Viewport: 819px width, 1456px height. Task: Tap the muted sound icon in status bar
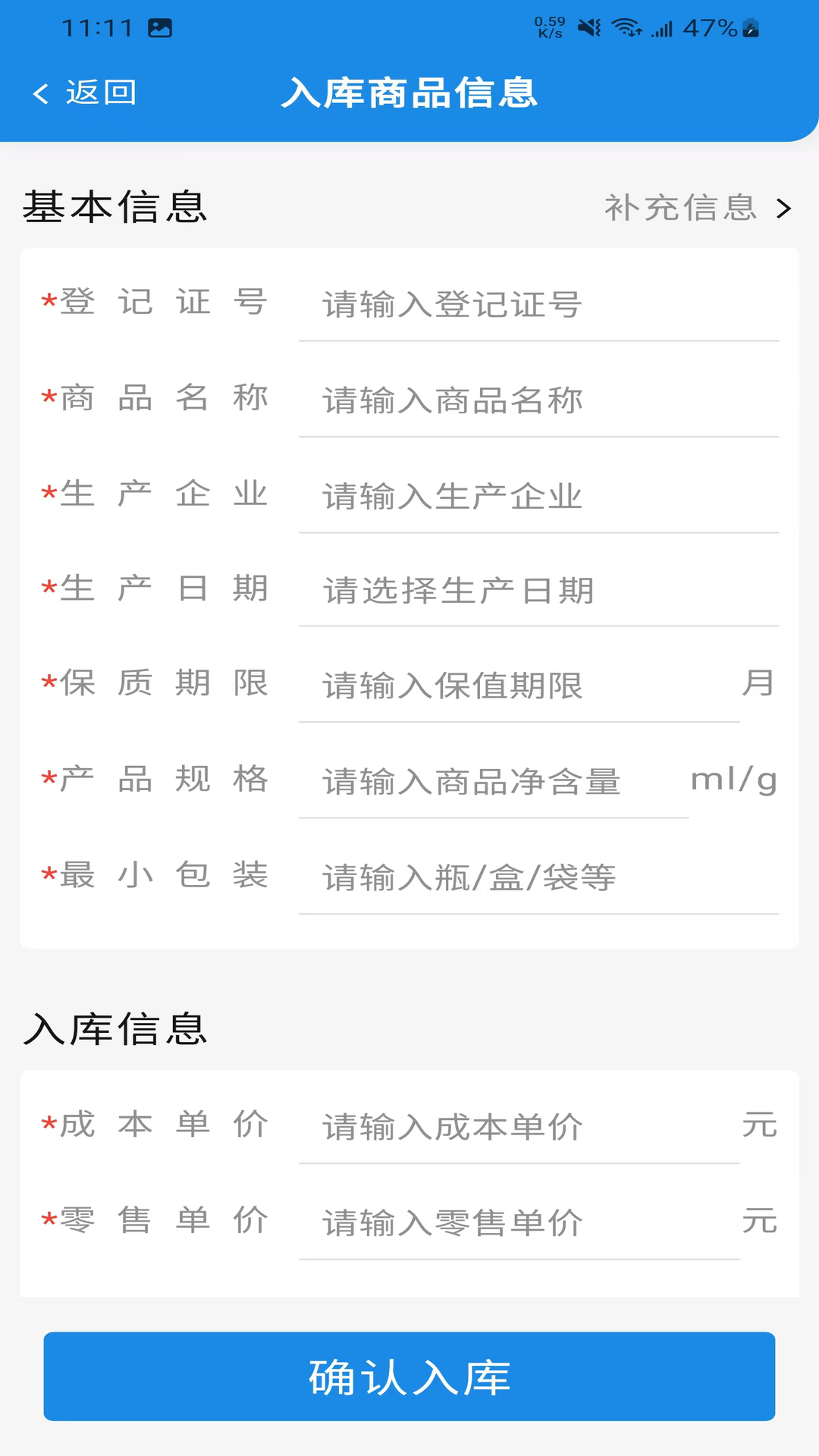pyautogui.click(x=591, y=28)
